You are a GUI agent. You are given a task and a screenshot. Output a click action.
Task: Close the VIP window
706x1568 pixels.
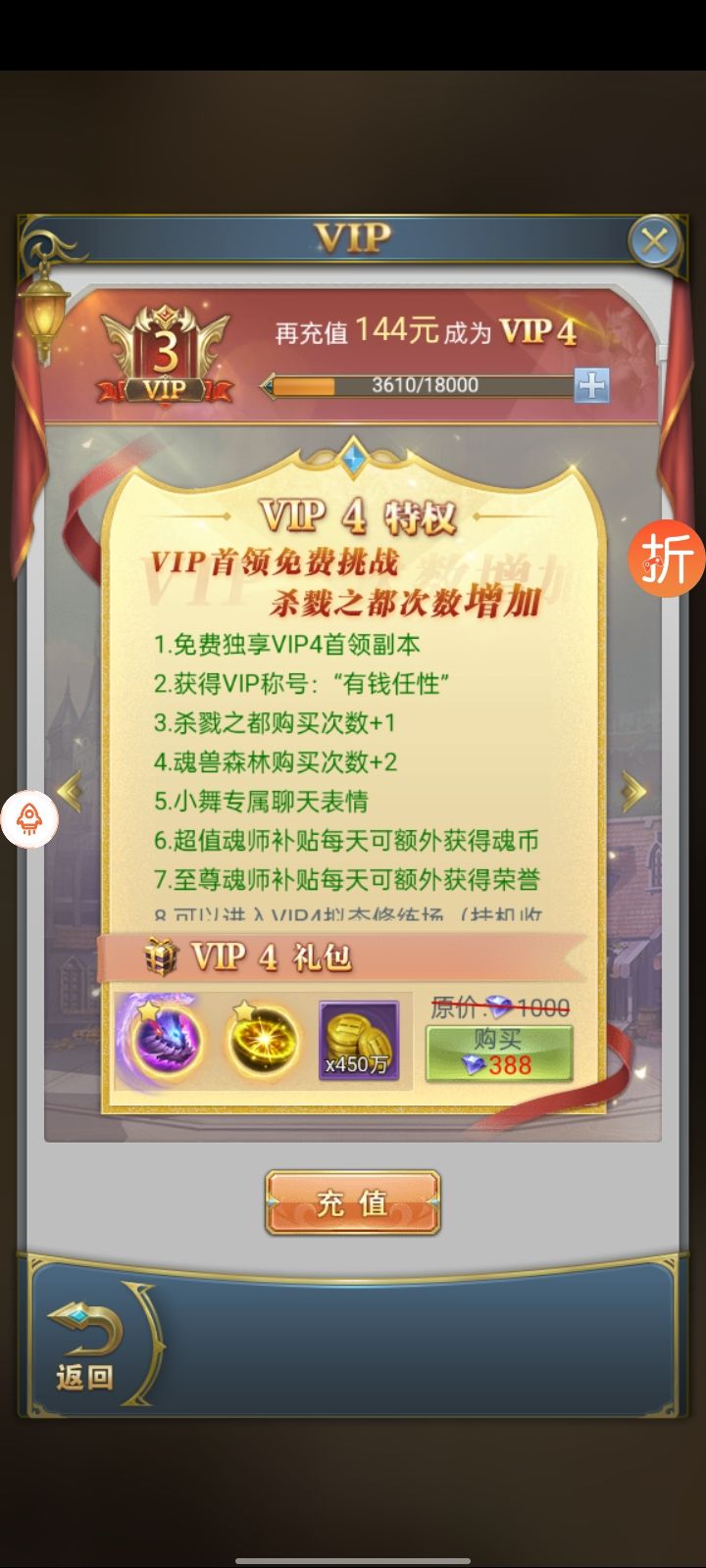pos(654,241)
